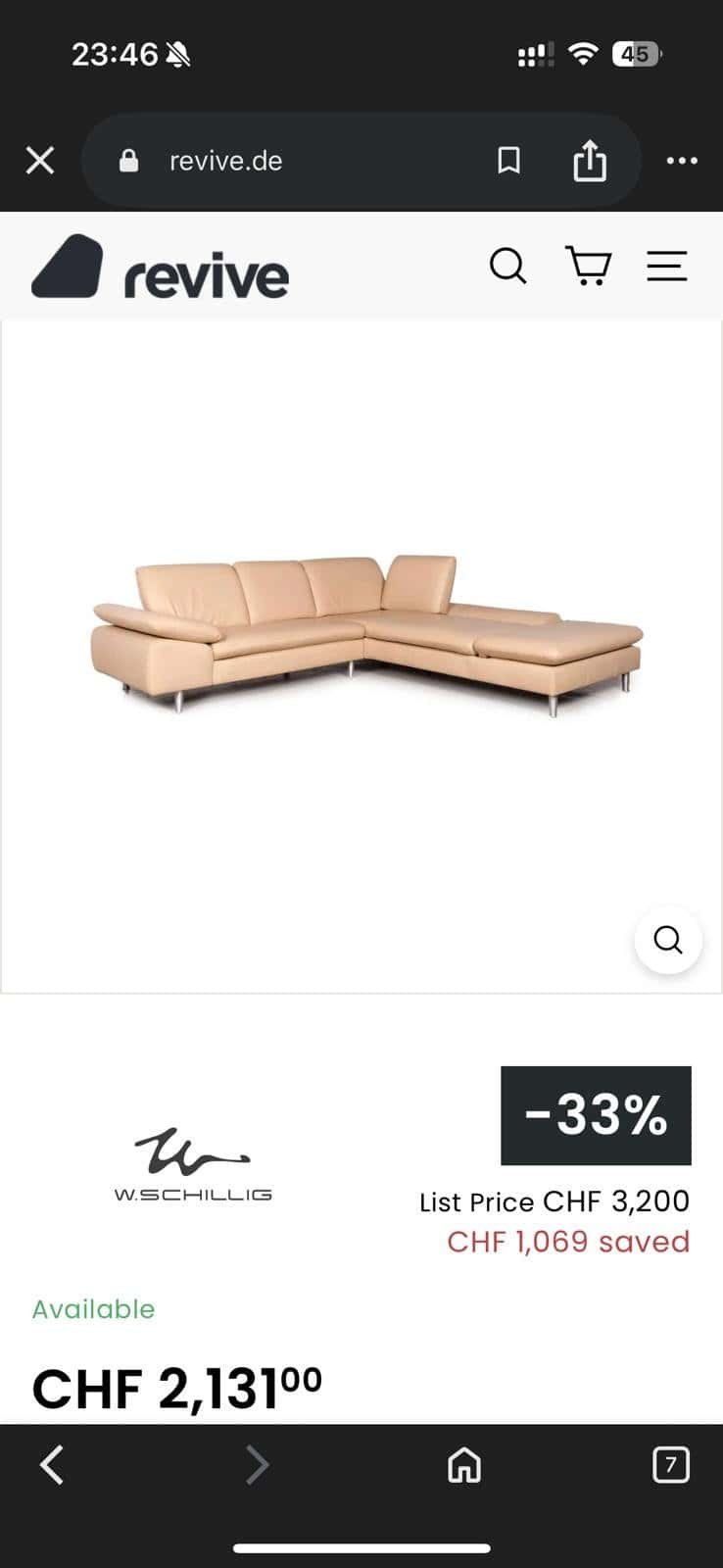This screenshot has height=1568, width=723.
Task: Go to the revive homepage logo
Action: (x=161, y=267)
